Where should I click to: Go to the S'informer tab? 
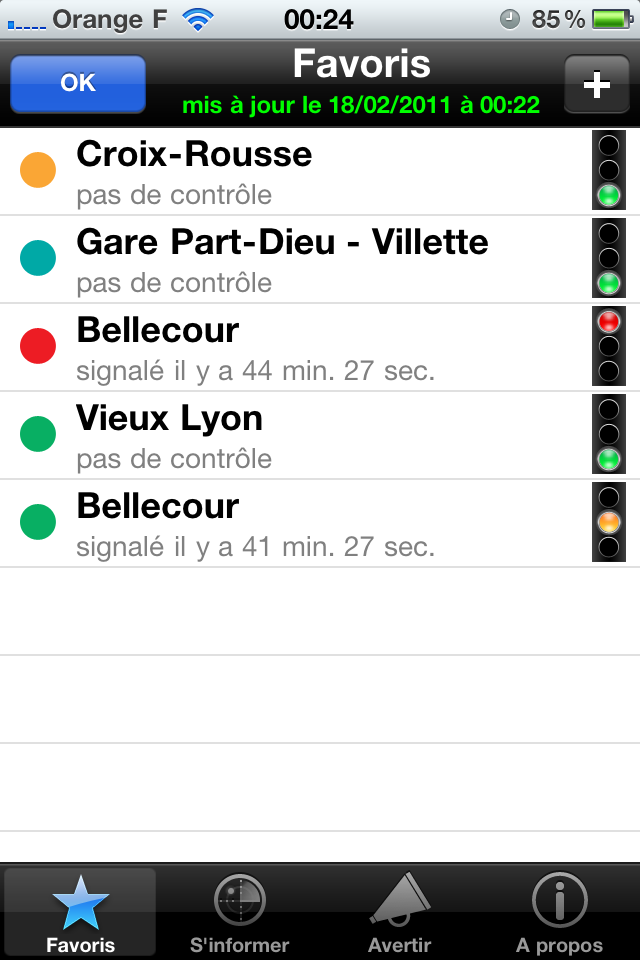click(x=240, y=912)
